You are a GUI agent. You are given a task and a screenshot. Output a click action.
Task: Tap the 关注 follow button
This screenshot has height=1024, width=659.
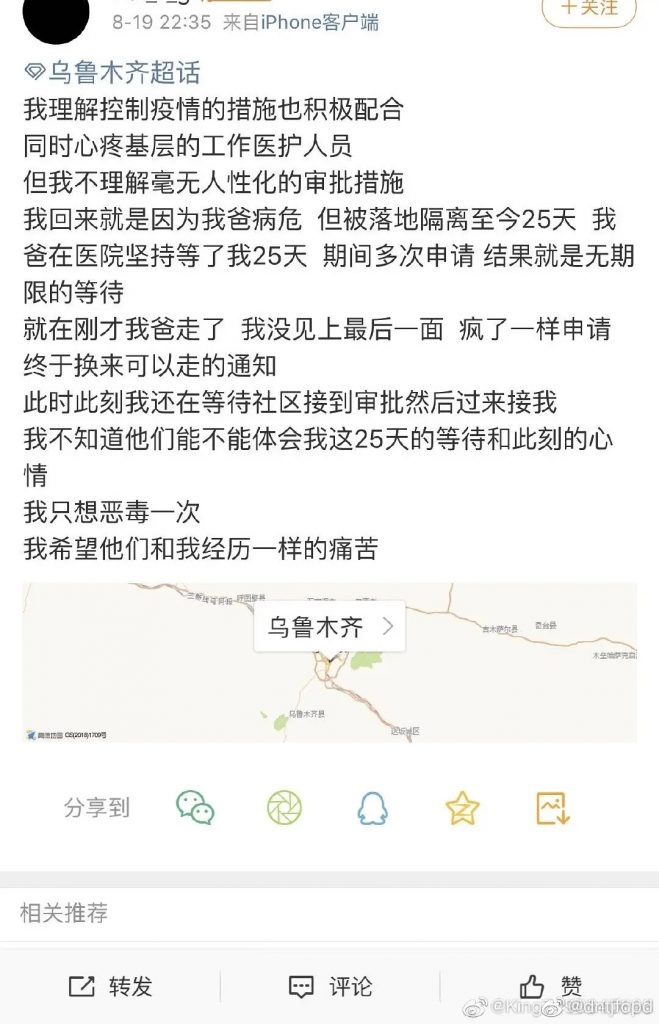(x=589, y=10)
